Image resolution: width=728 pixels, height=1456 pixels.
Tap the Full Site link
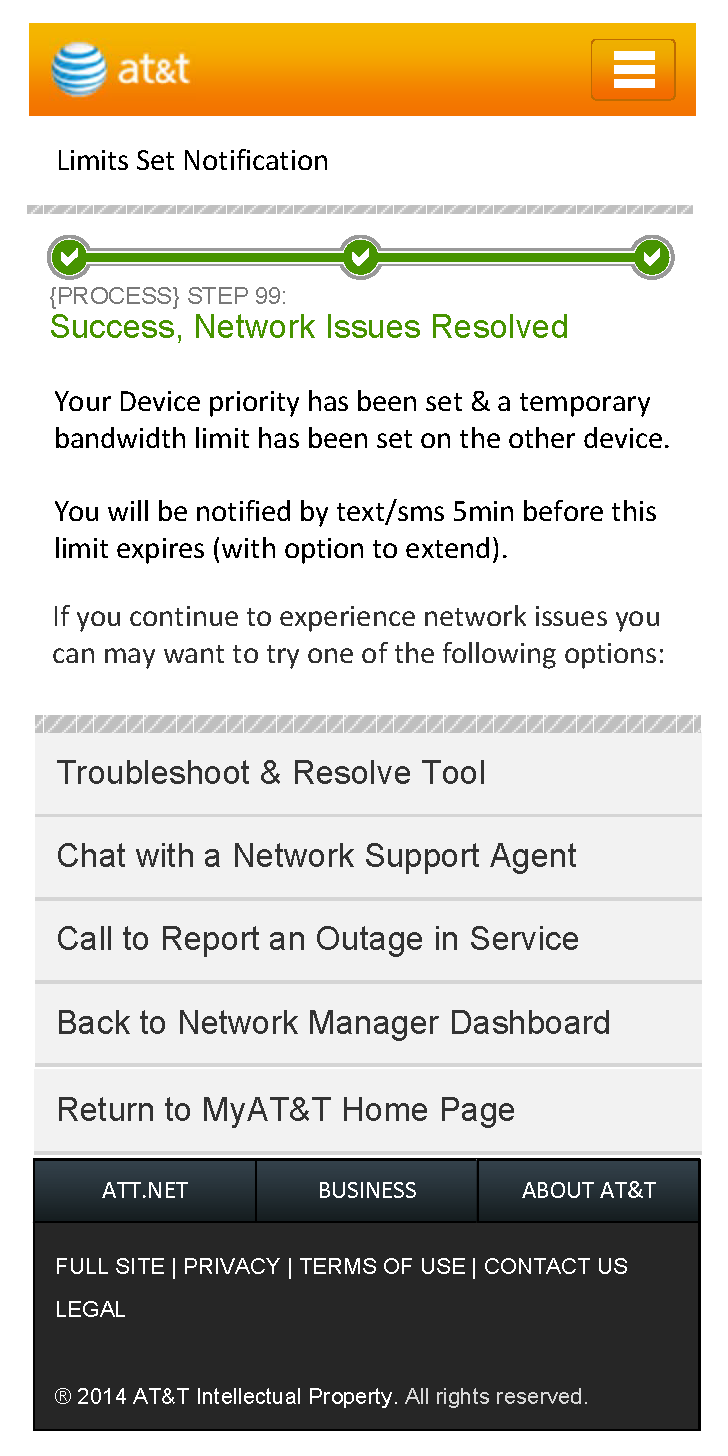tap(110, 1266)
